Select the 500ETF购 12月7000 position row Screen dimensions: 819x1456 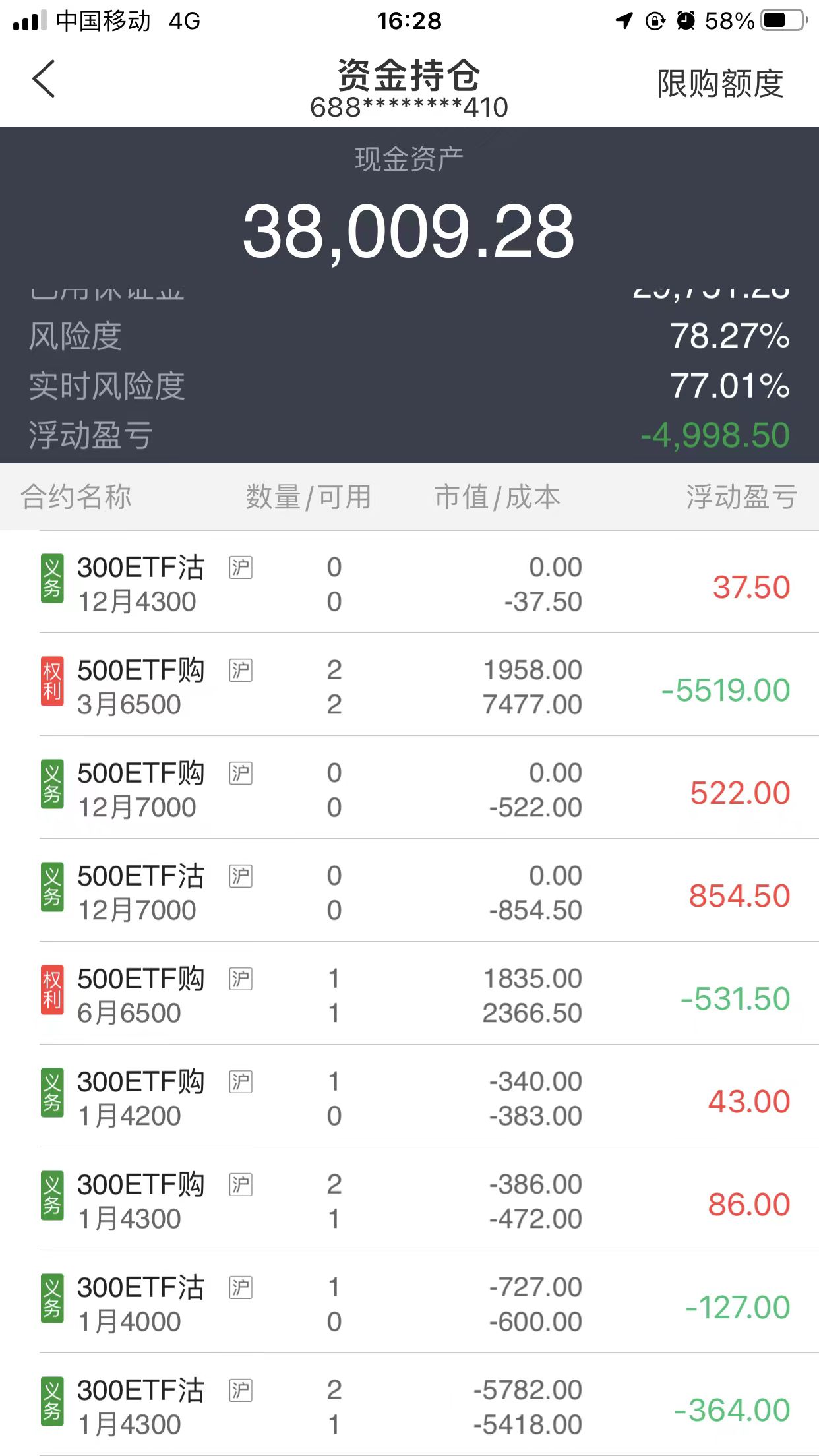pyautogui.click(x=409, y=789)
